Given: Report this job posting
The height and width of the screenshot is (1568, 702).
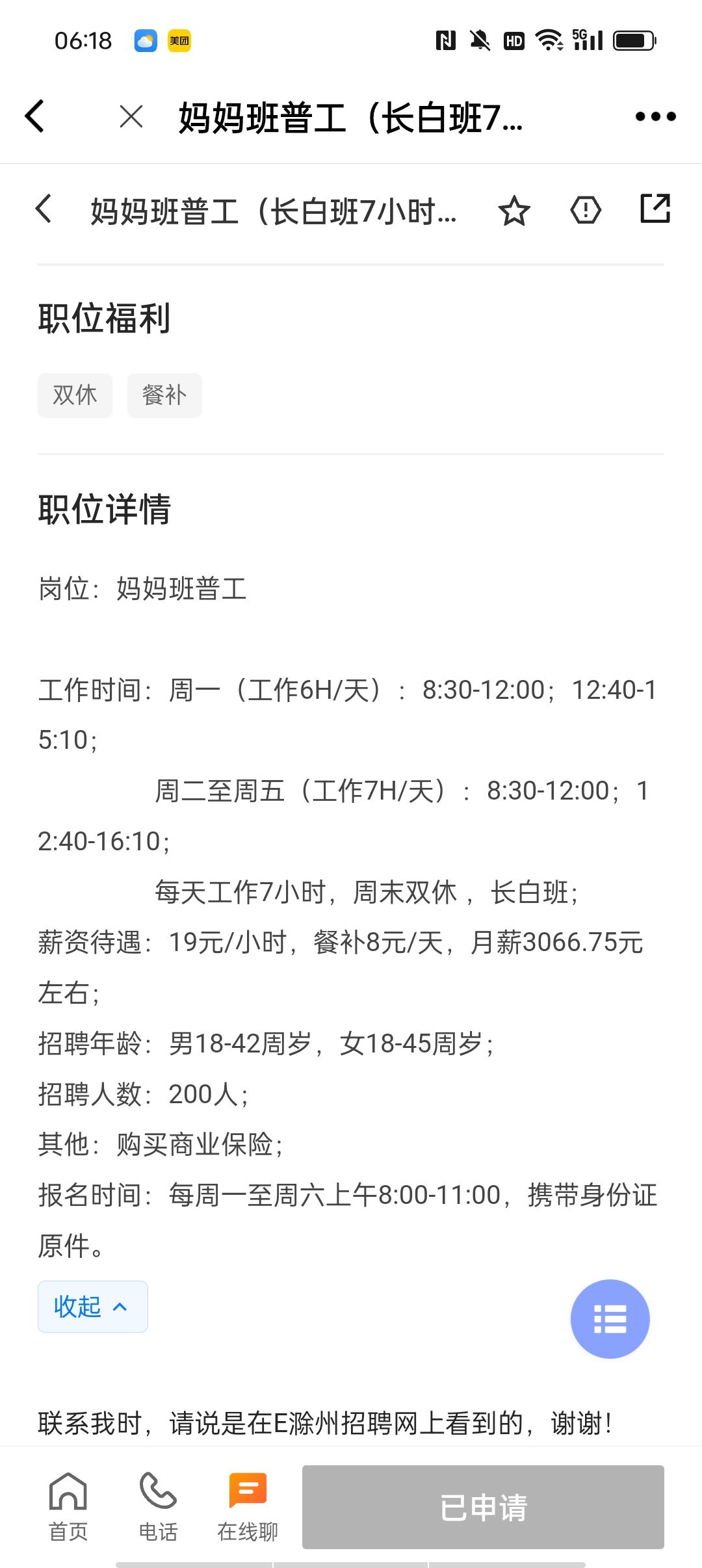Looking at the screenshot, I should click(586, 210).
